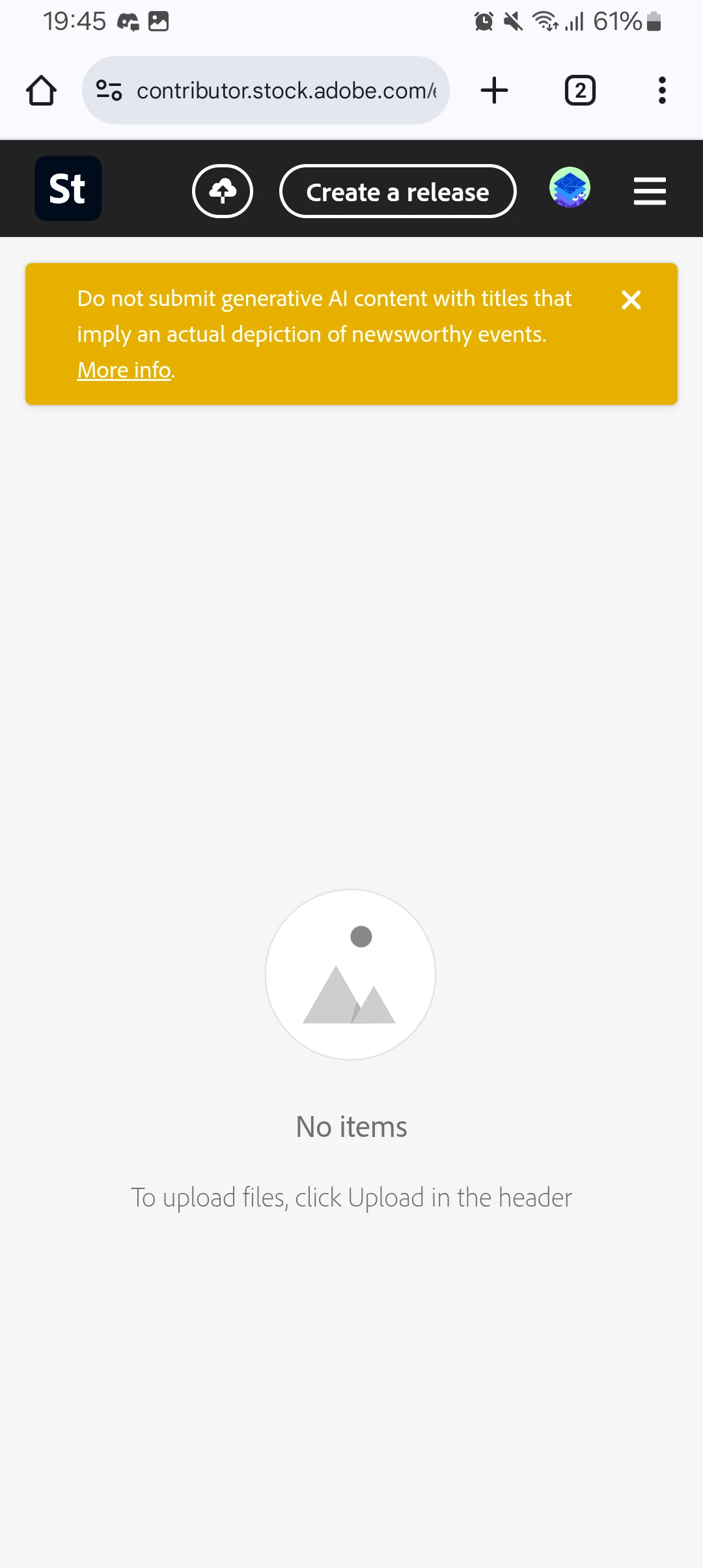The image size is (703, 1568).
Task: Show the open tabs switcher
Action: pos(580,91)
